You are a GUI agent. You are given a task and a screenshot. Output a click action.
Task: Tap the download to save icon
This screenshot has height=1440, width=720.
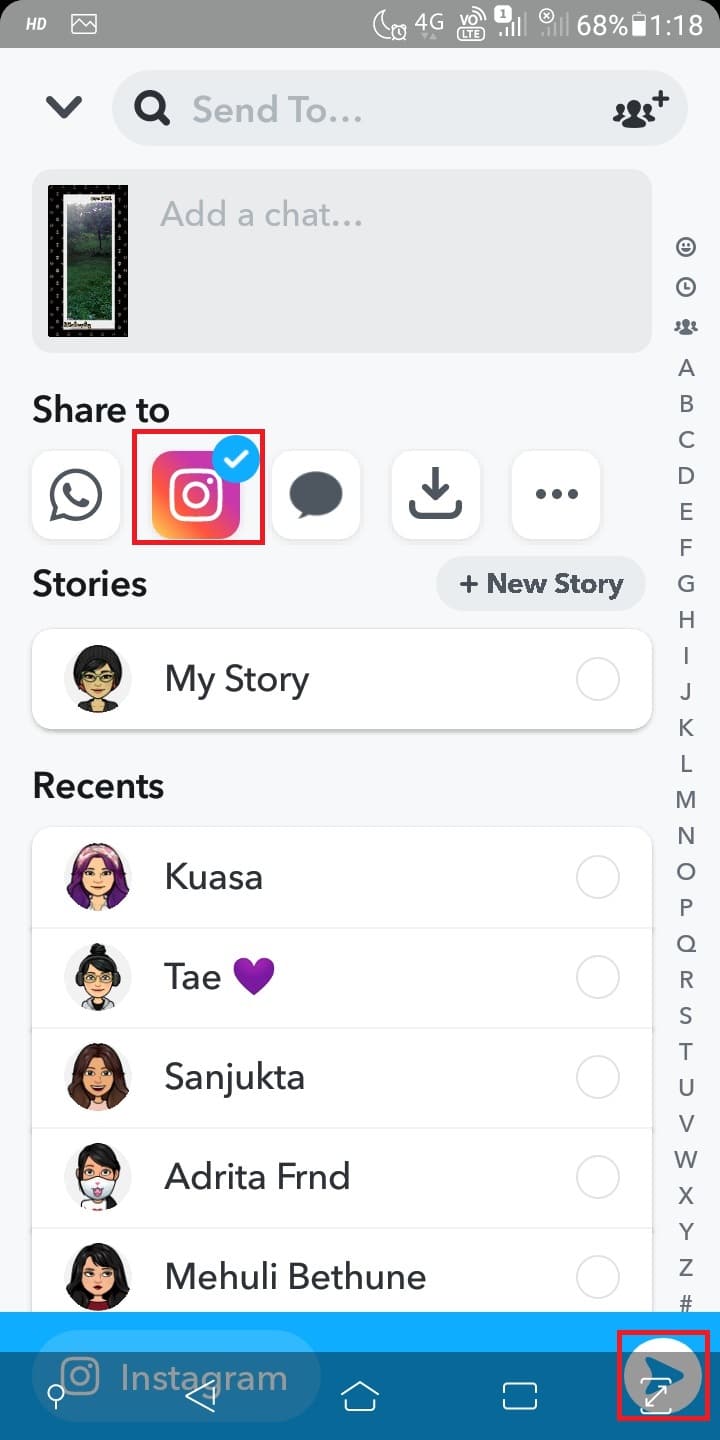[x=435, y=495]
